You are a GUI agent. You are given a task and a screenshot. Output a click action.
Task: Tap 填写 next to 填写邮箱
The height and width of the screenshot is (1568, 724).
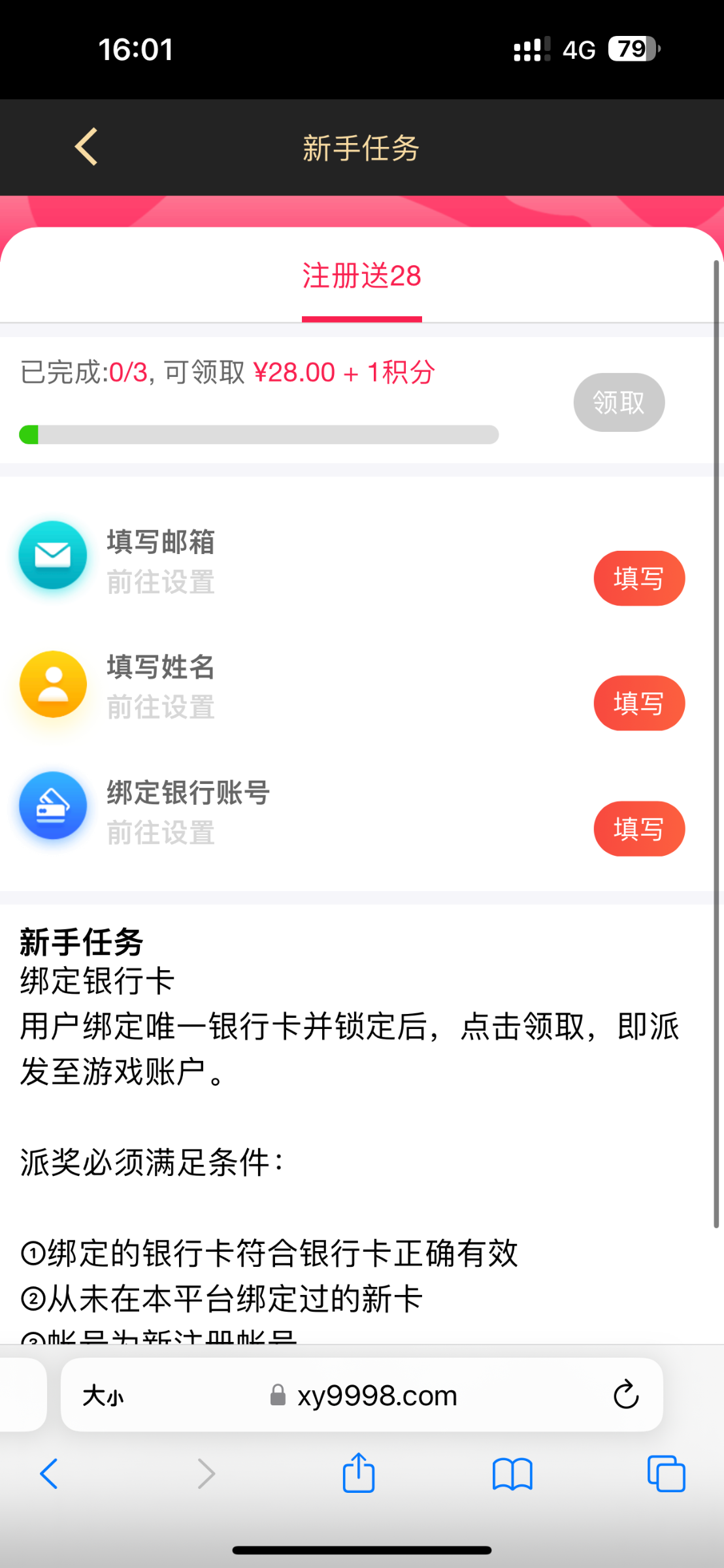pyautogui.click(x=638, y=579)
